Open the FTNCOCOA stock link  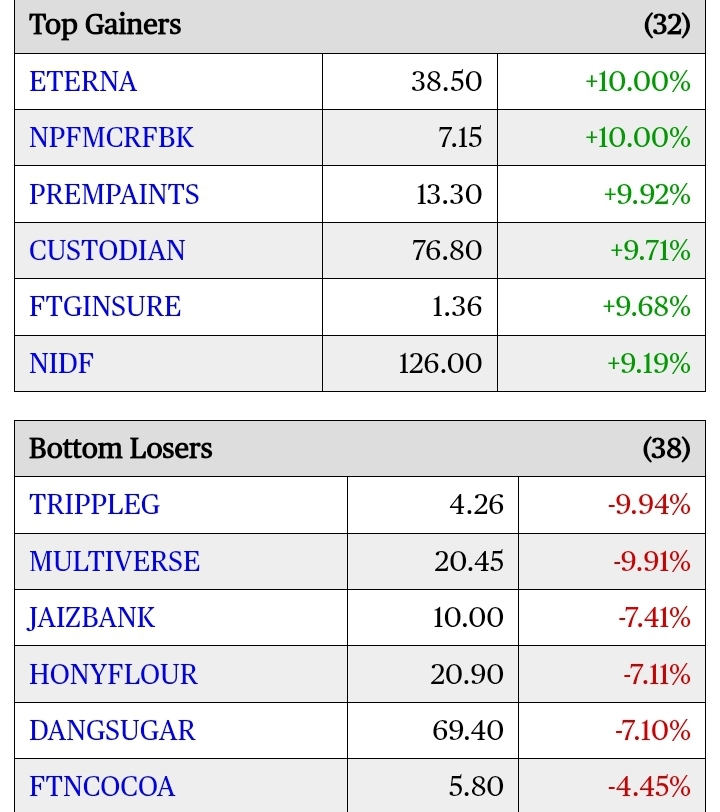coord(102,787)
